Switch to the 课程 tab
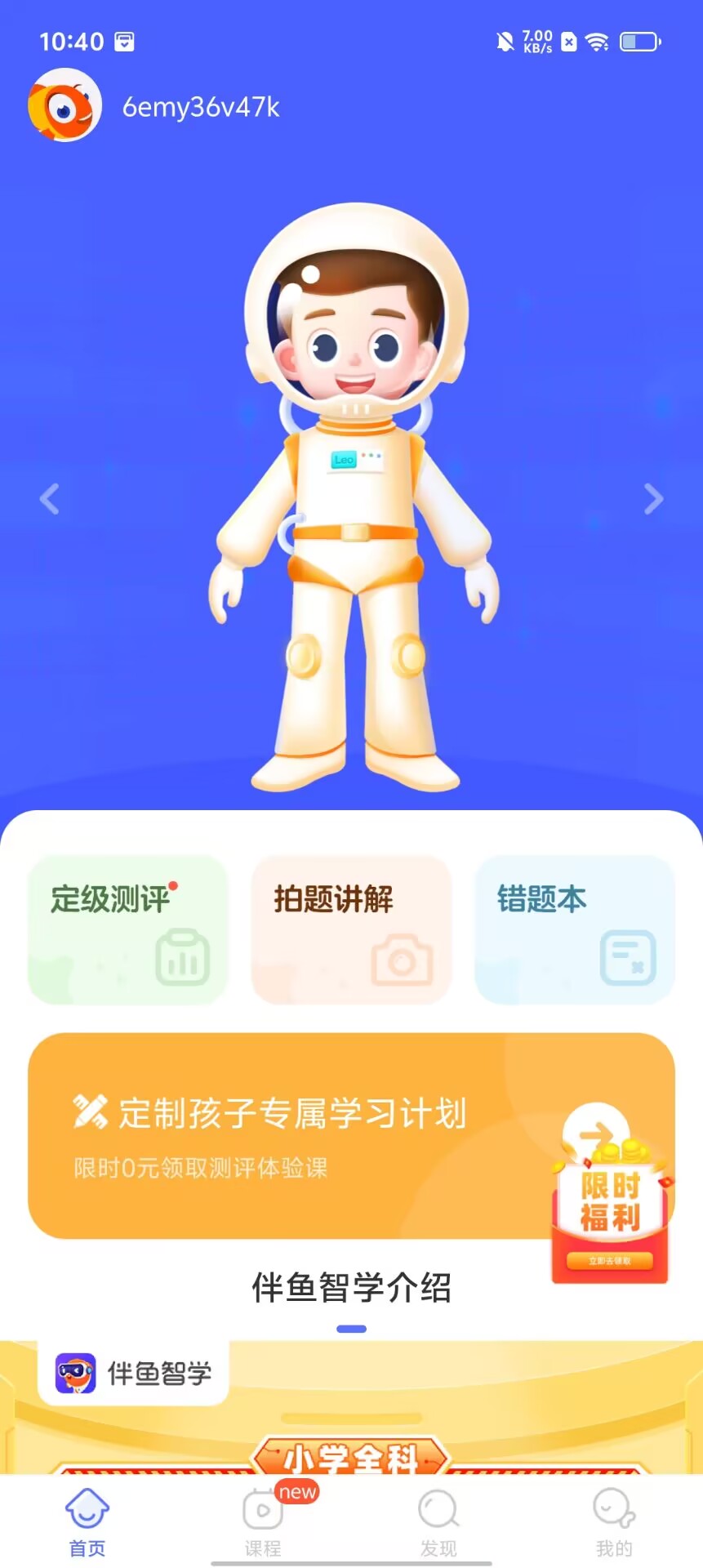This screenshot has height=1568, width=703. 263,1521
